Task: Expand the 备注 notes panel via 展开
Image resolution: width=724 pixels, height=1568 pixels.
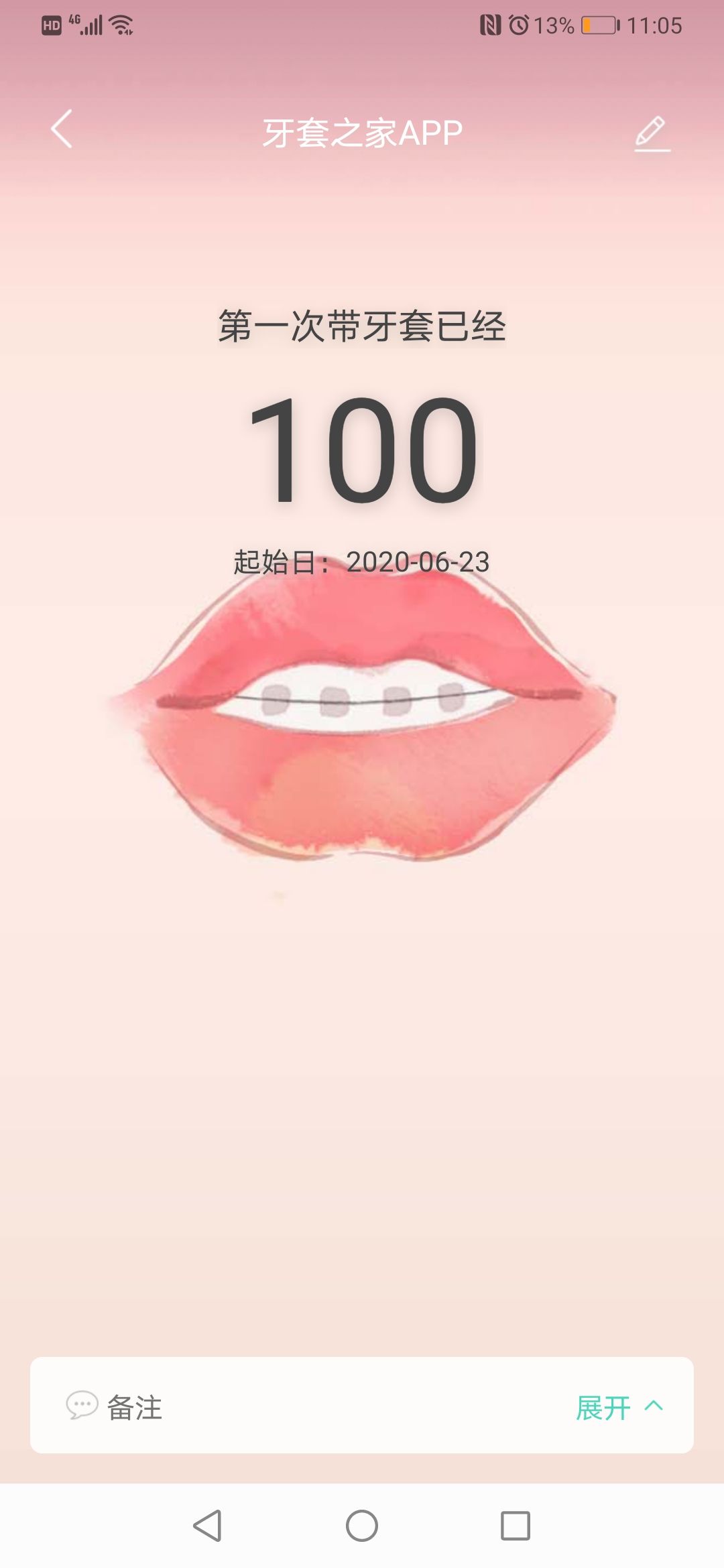Action: [618, 1407]
